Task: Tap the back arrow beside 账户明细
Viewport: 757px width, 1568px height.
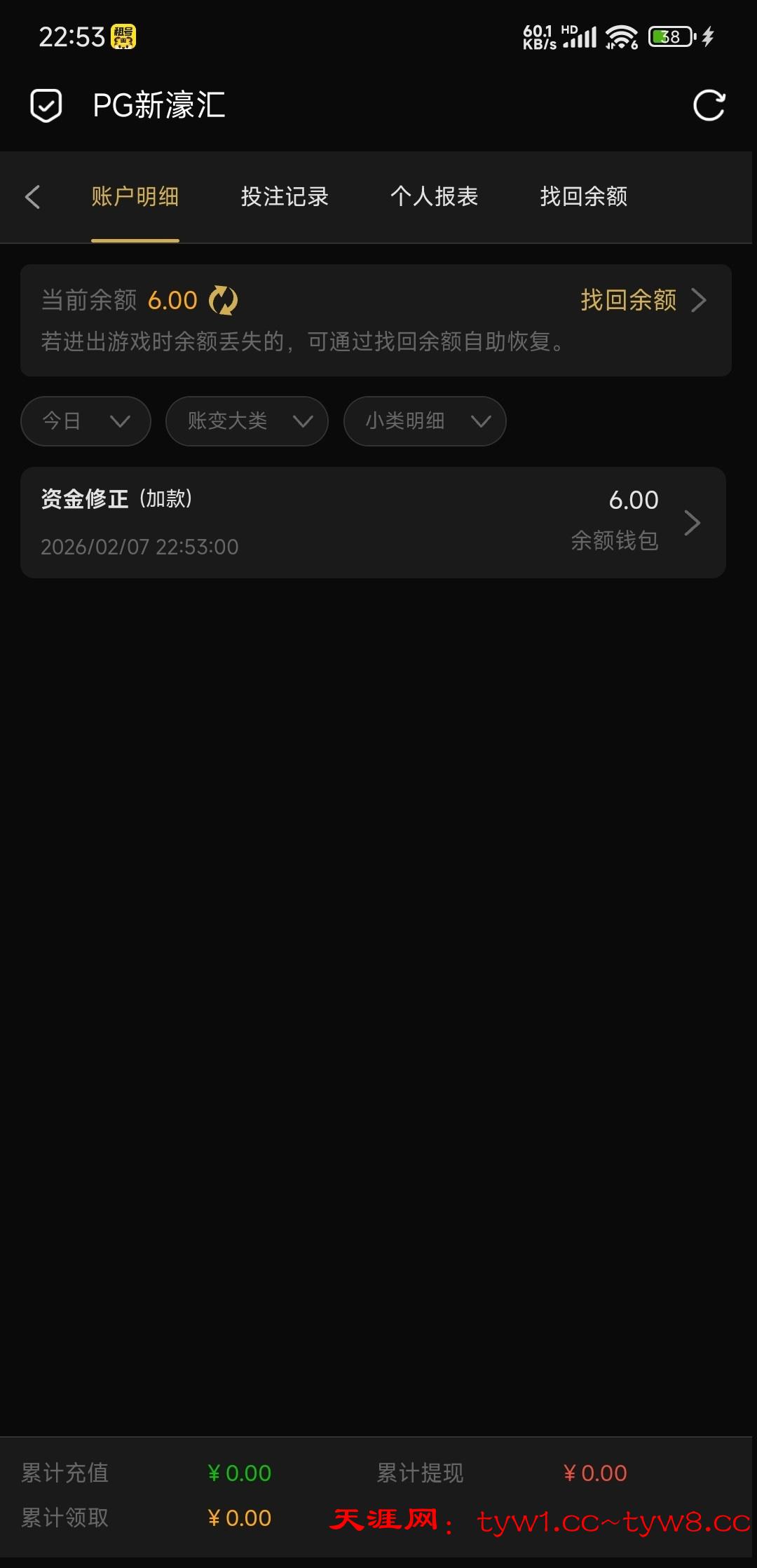Action: tap(32, 197)
